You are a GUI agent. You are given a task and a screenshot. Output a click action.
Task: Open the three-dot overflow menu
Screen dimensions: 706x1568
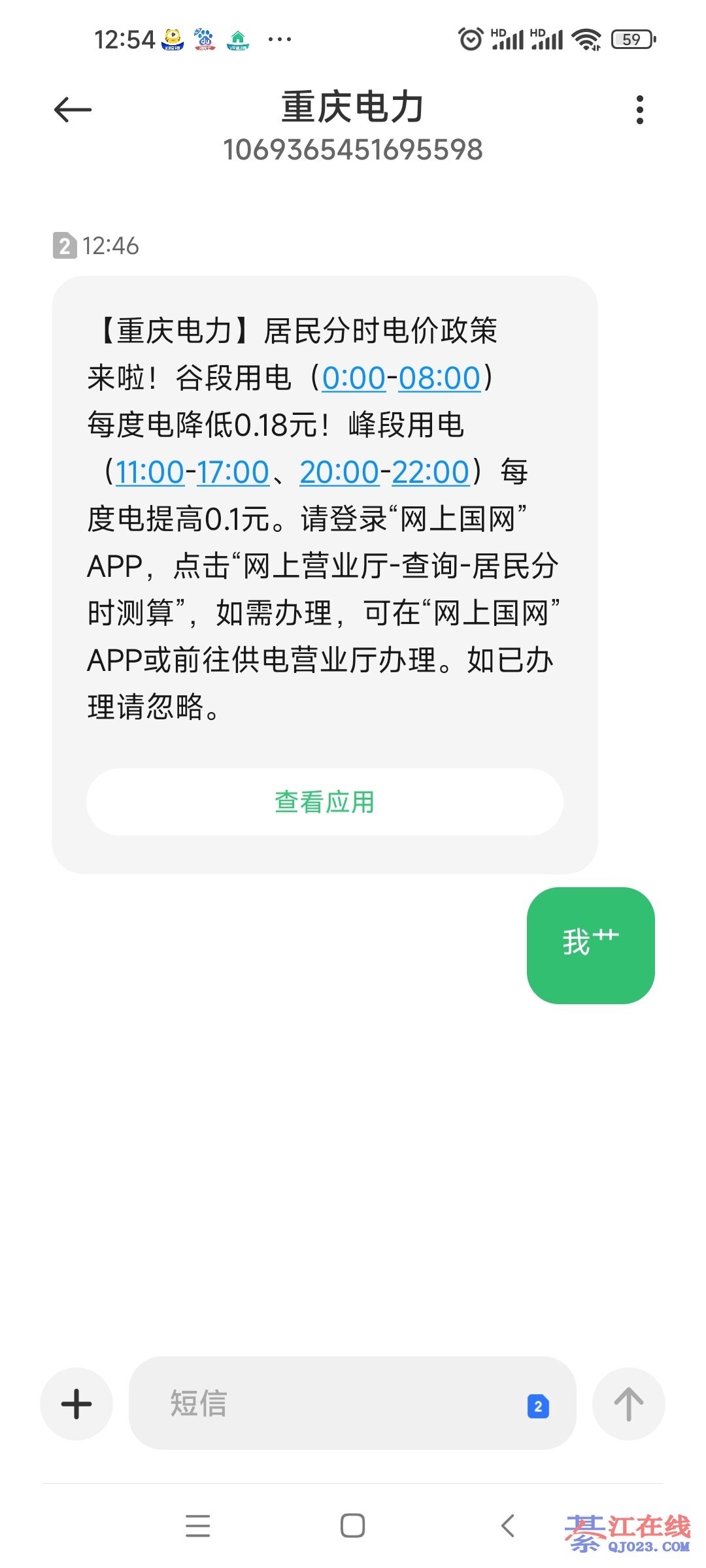tap(639, 110)
